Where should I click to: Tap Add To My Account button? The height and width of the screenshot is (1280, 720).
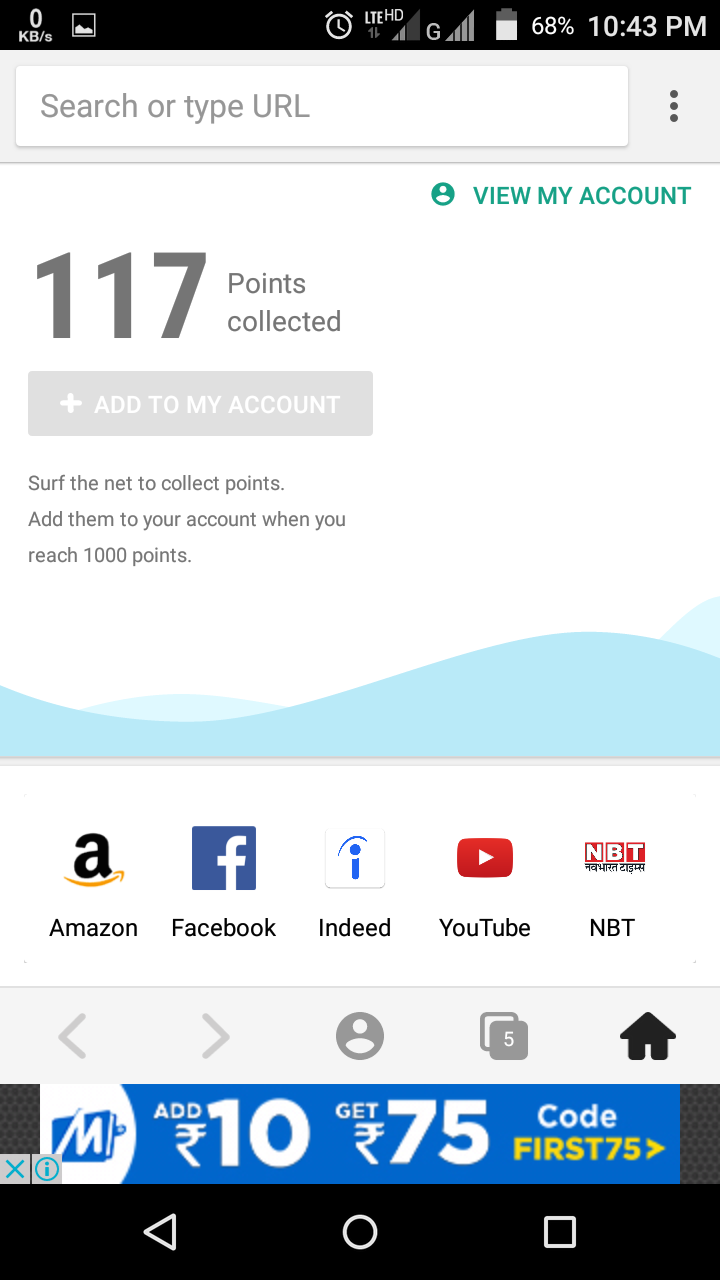[x=200, y=404]
